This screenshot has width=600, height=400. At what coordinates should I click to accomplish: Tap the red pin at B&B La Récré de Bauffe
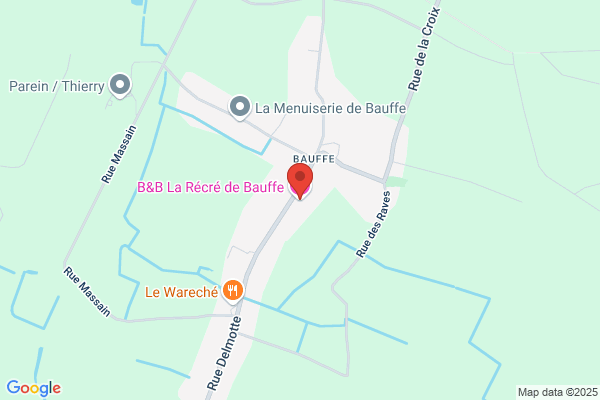(x=300, y=181)
